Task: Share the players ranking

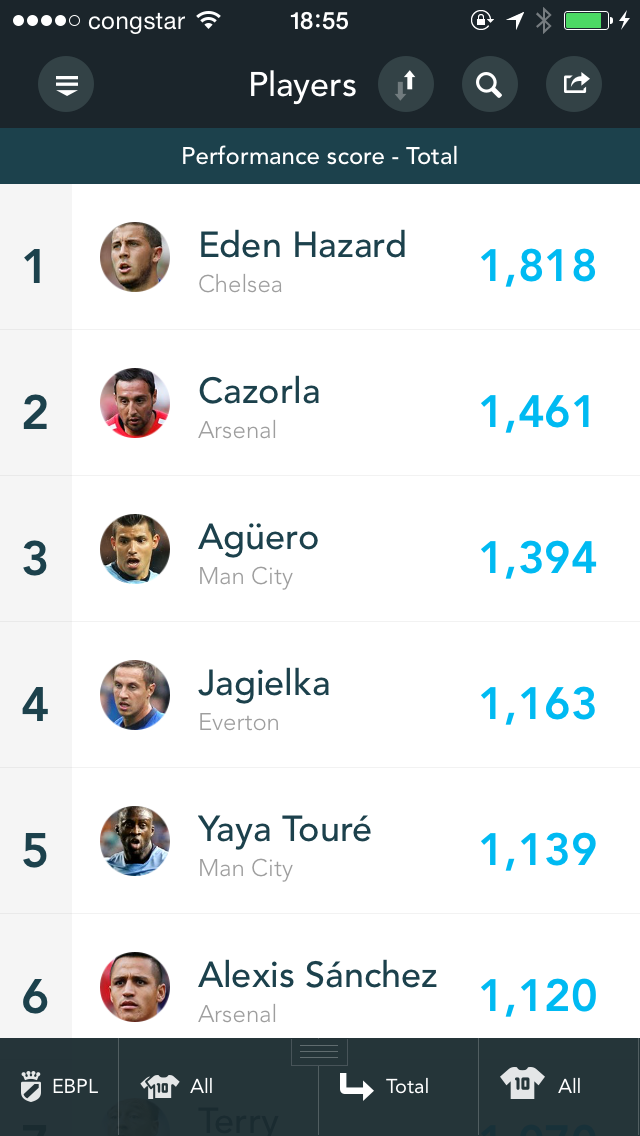Action: point(574,84)
